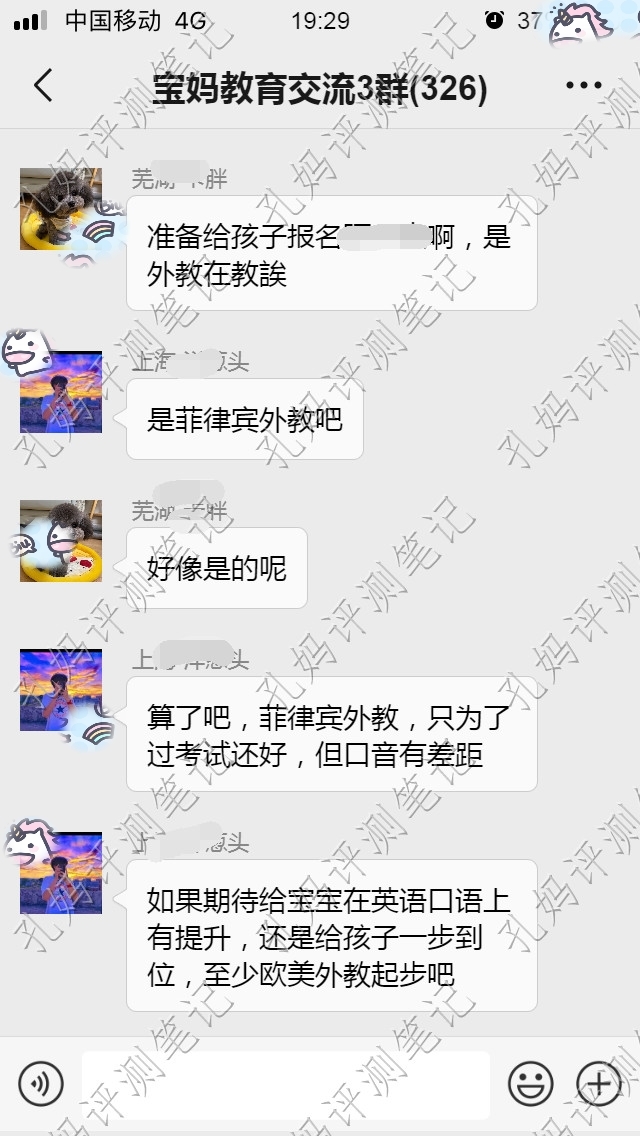
Task: Open avatar beside the '准备给孩子报名' message
Action: 61,209
